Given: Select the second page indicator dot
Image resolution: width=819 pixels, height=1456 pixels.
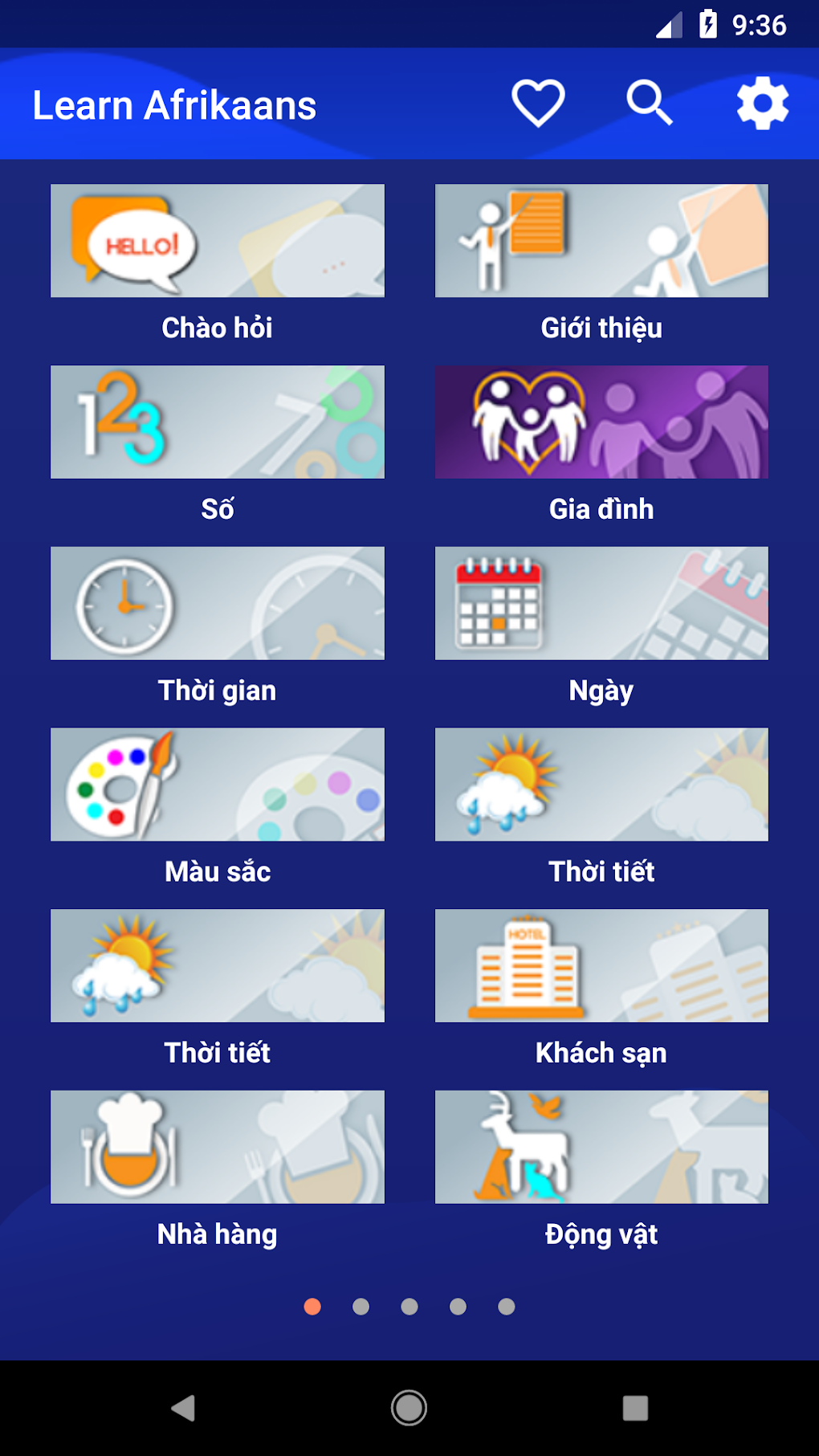Looking at the screenshot, I should pyautogui.click(x=361, y=1307).
